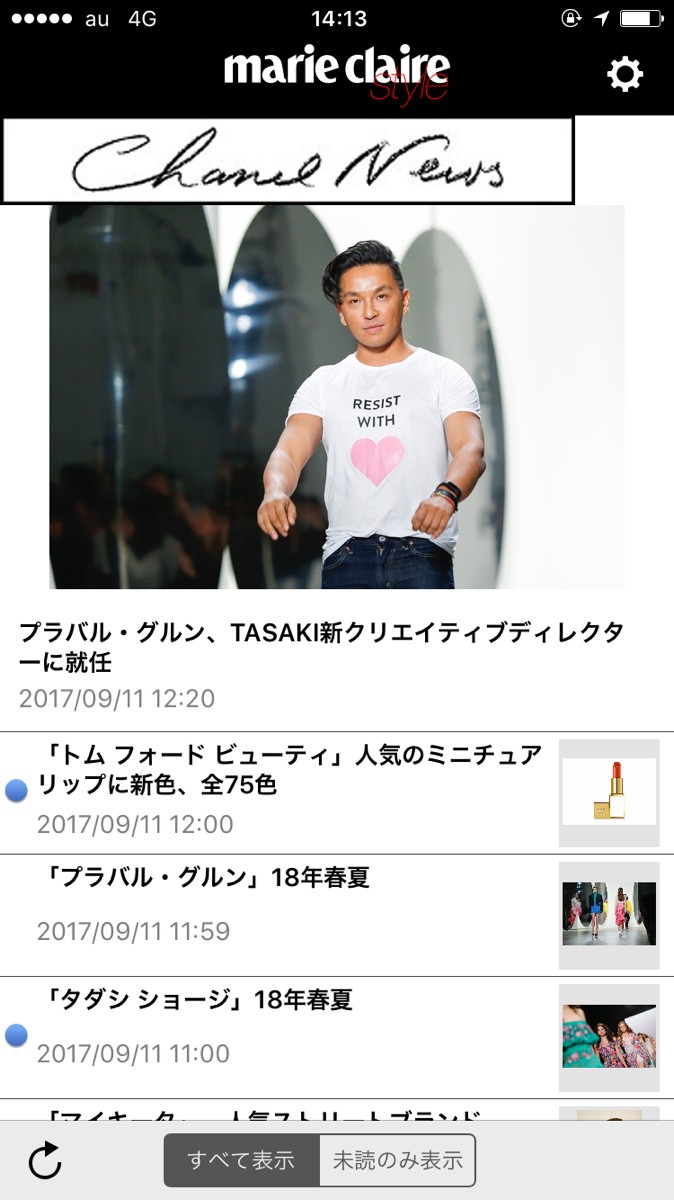This screenshot has width=674, height=1200.
Task: Open the settings gear icon
Action: pos(625,74)
